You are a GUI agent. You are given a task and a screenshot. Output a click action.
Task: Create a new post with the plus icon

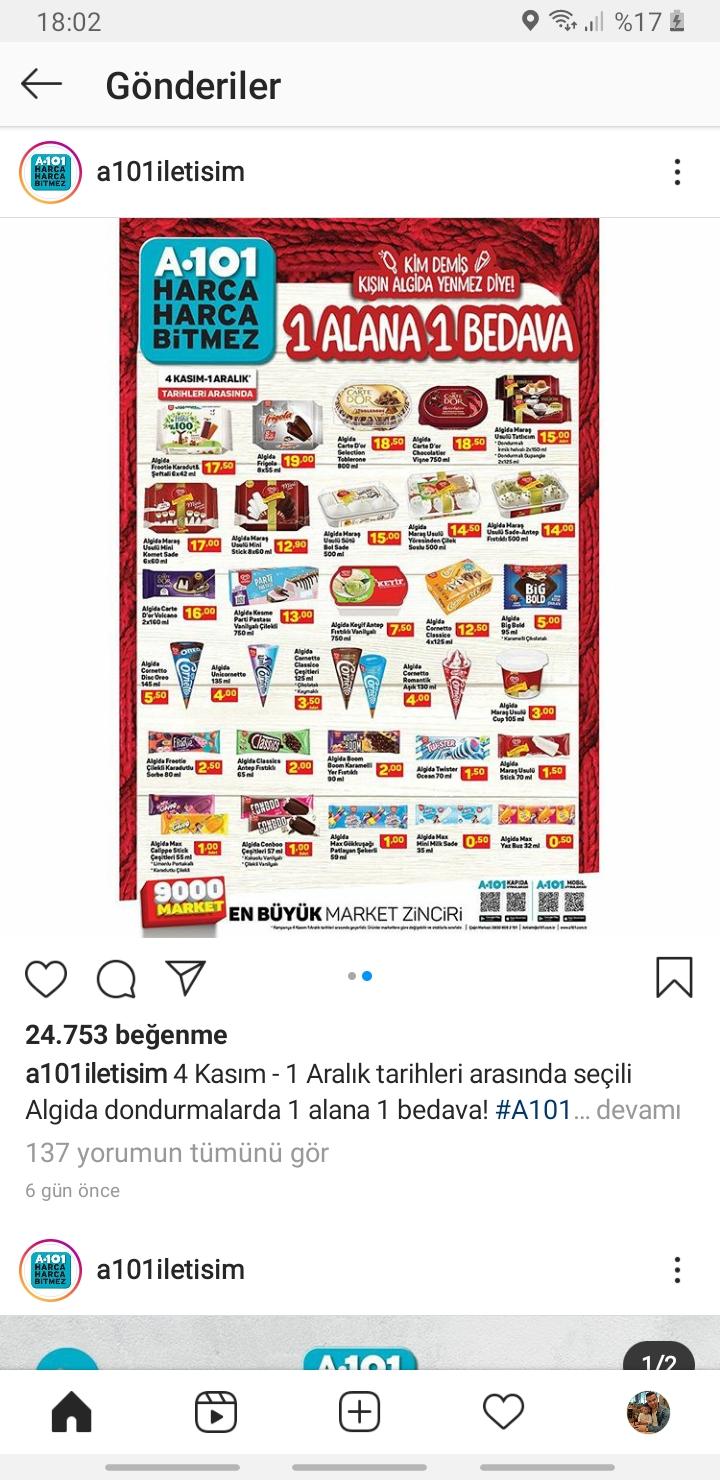click(360, 1412)
